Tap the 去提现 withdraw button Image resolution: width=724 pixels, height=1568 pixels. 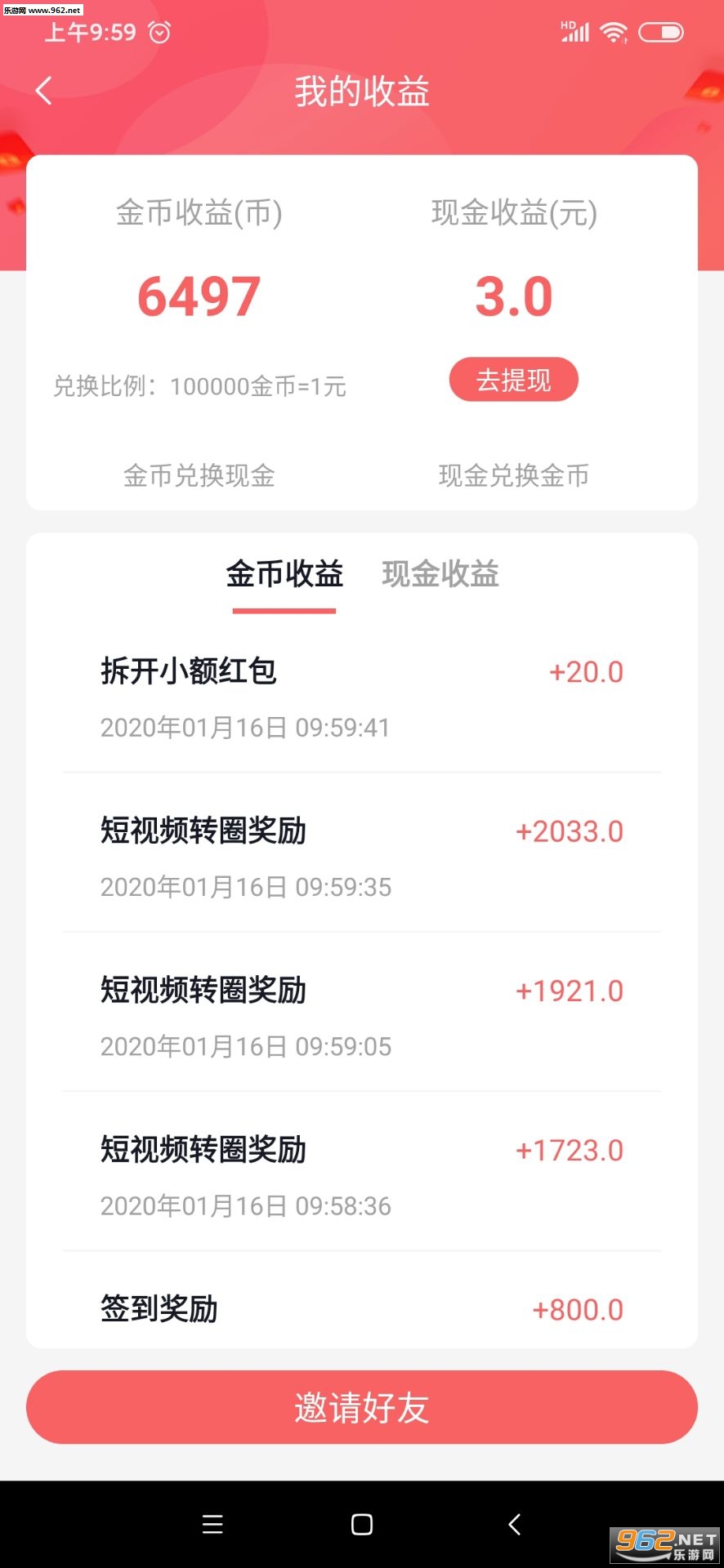coord(513,380)
